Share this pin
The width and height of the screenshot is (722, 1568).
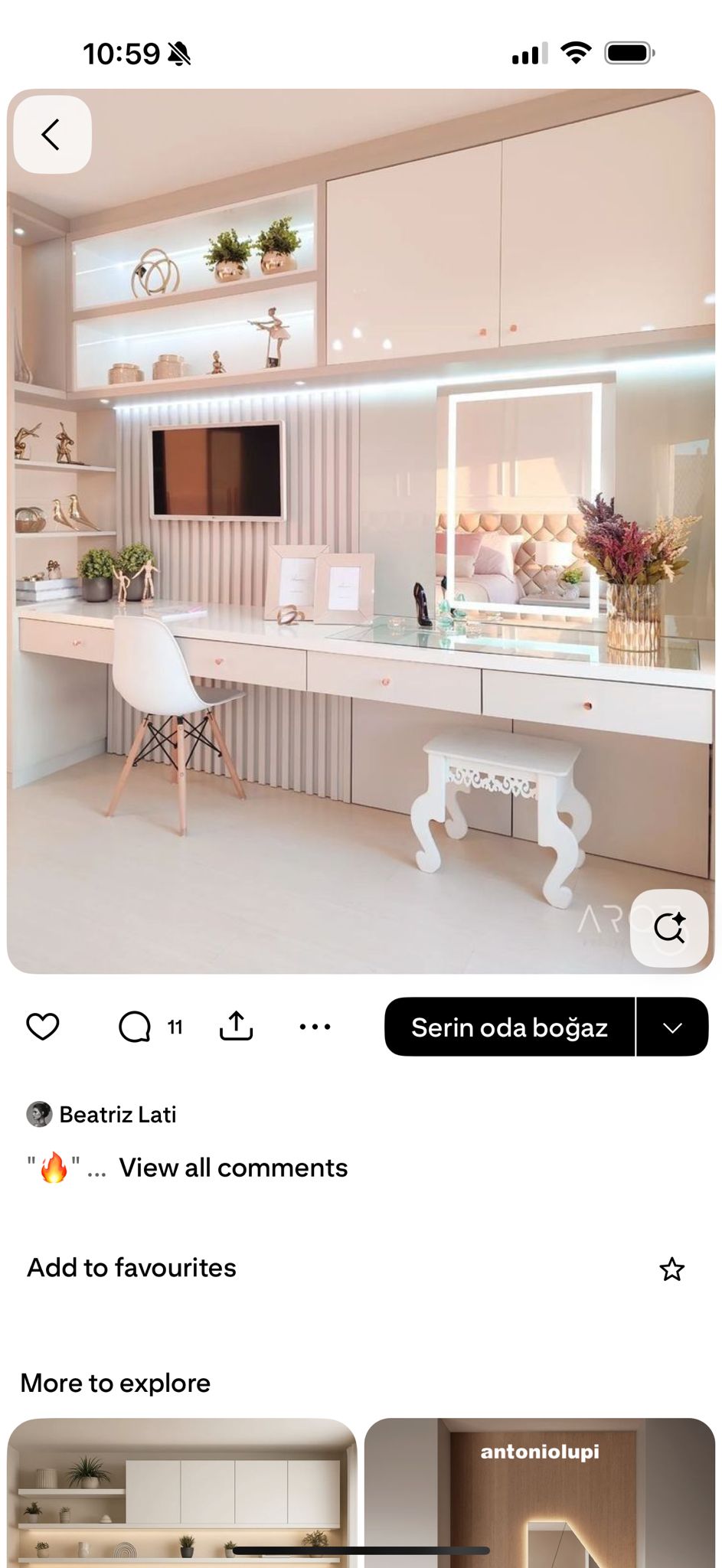(236, 1027)
